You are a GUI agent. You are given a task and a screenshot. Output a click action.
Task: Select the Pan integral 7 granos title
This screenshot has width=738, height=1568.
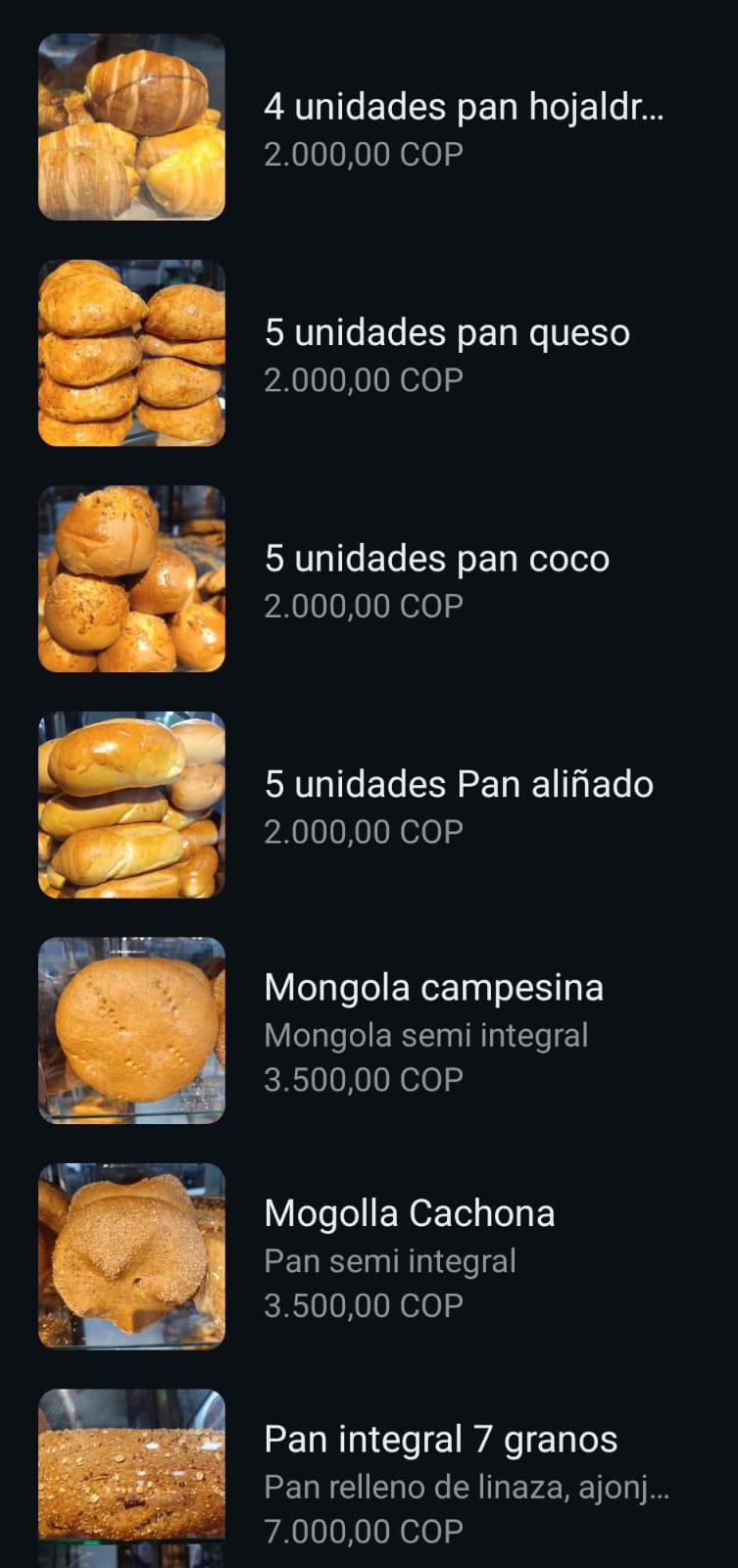[x=440, y=1439]
